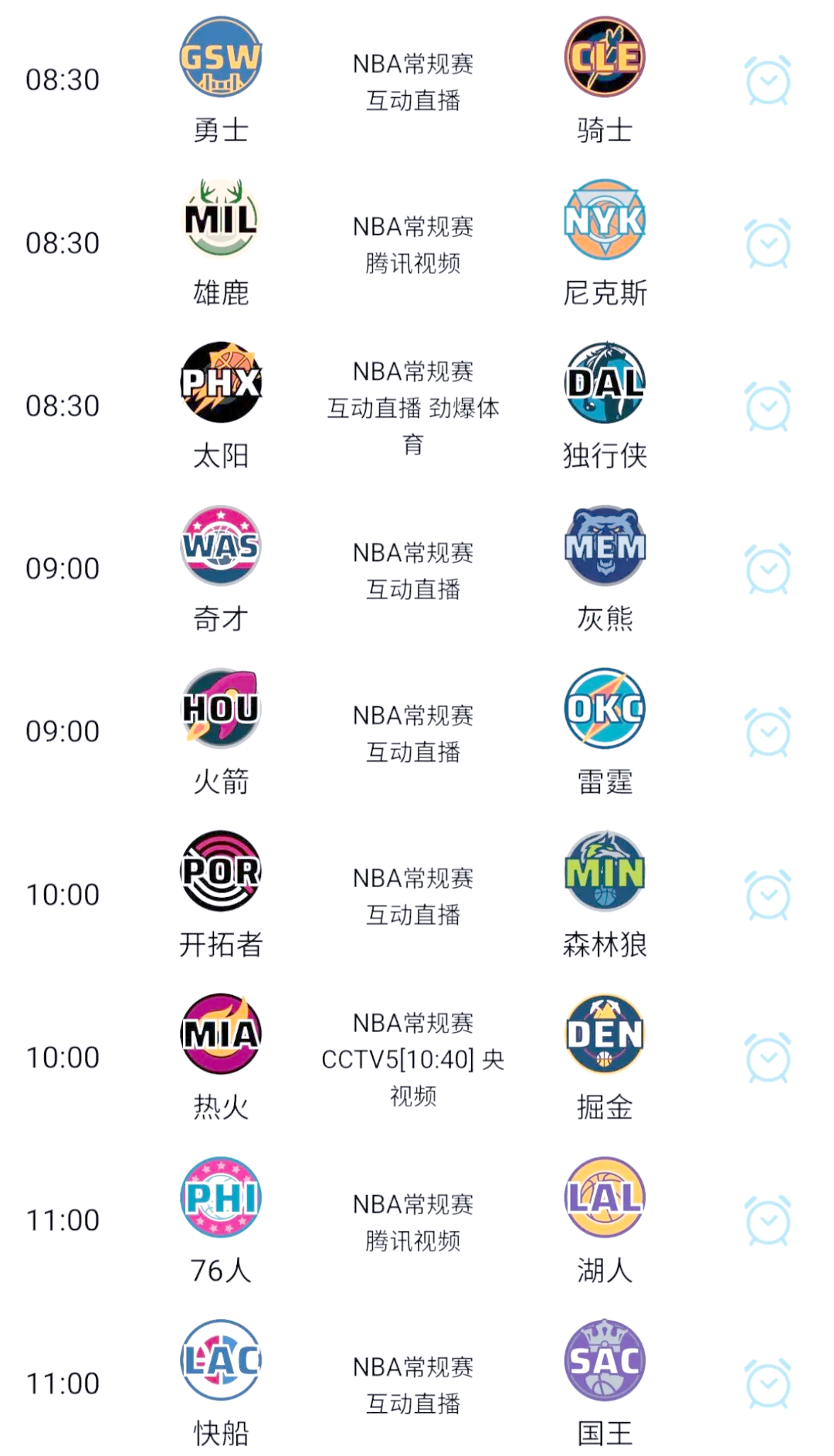
Task: Open the Suns (PHX) team logo
Action: click(x=222, y=384)
